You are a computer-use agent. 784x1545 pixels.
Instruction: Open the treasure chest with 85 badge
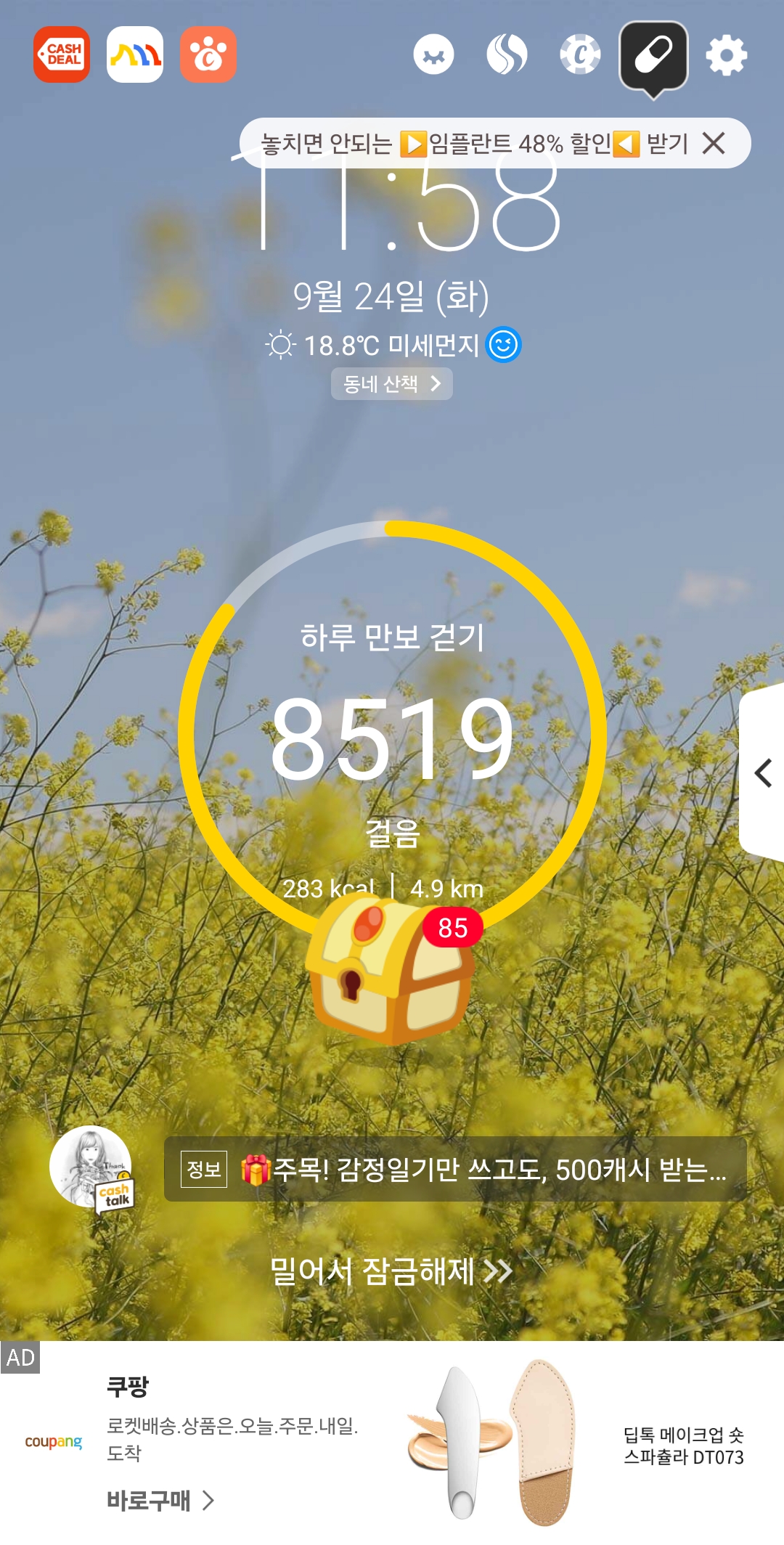(x=391, y=969)
